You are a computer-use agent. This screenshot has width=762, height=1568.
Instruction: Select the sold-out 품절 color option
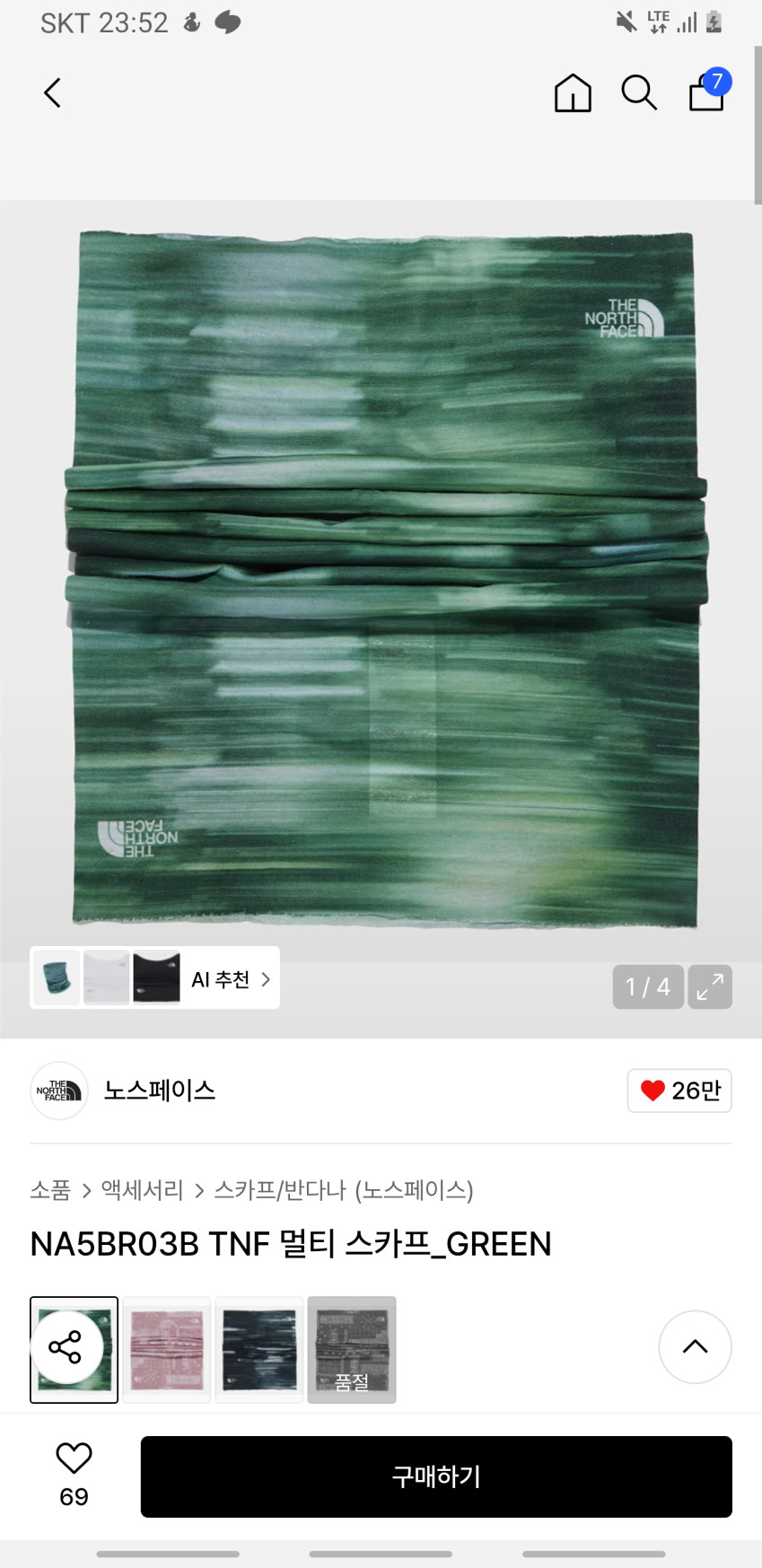[352, 1349]
